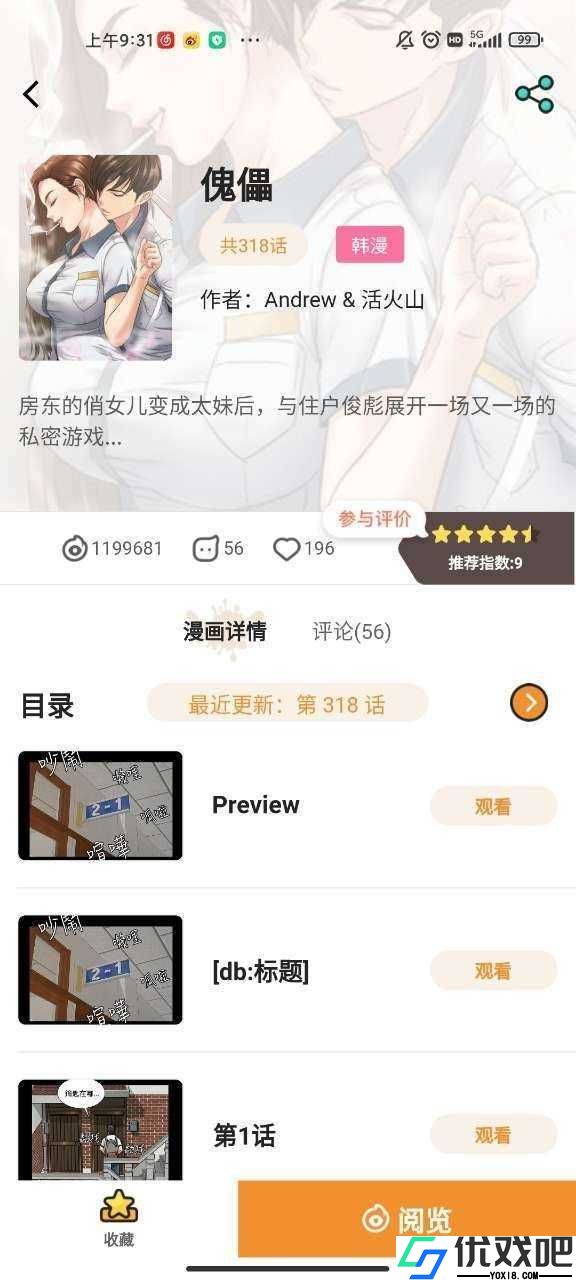The height and width of the screenshot is (1280, 576).
Task: Add this comic to 收藏 favorites
Action: tap(119, 1218)
